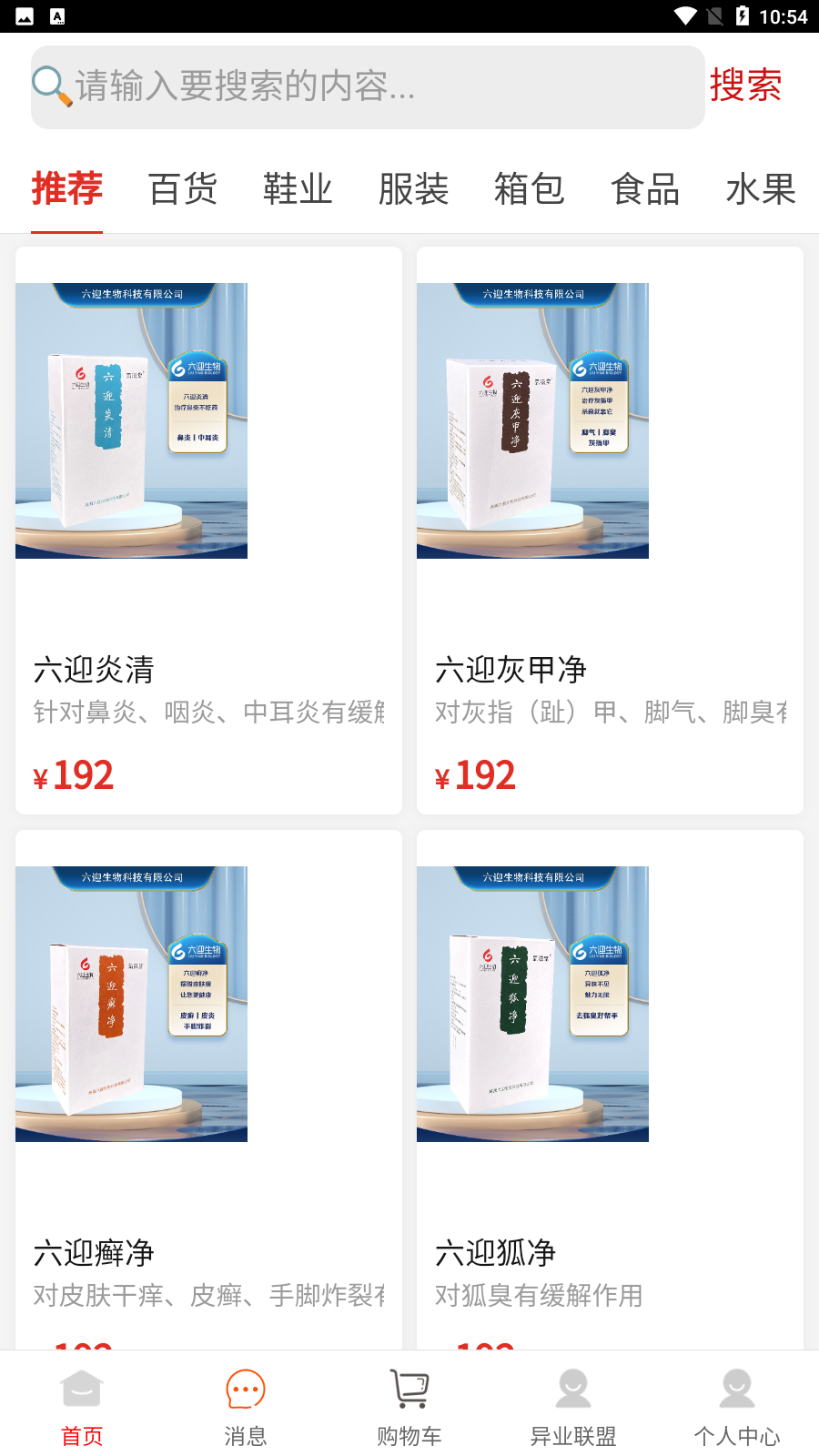
Task: Tap the search input field
Action: click(368, 87)
